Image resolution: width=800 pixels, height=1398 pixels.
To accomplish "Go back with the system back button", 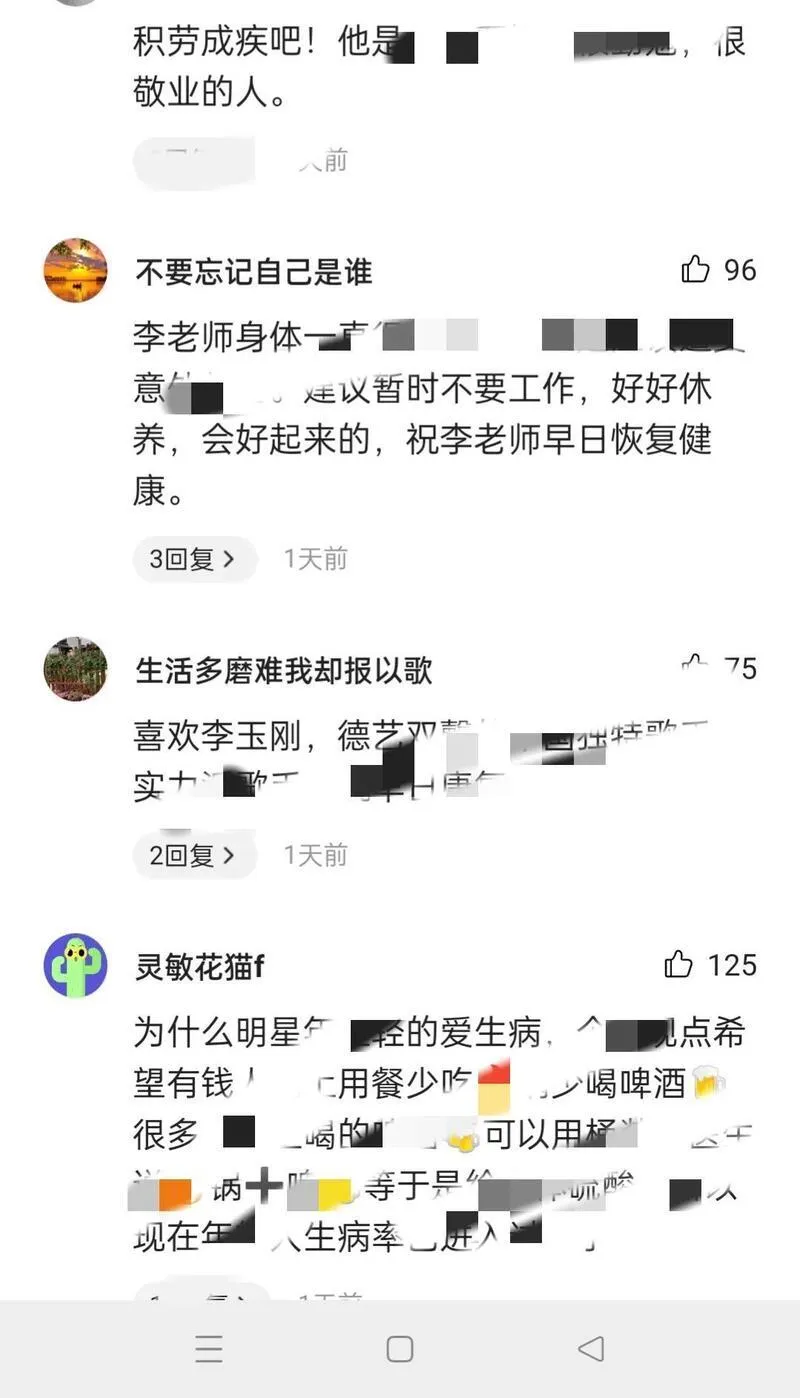I will pos(591,1348).
